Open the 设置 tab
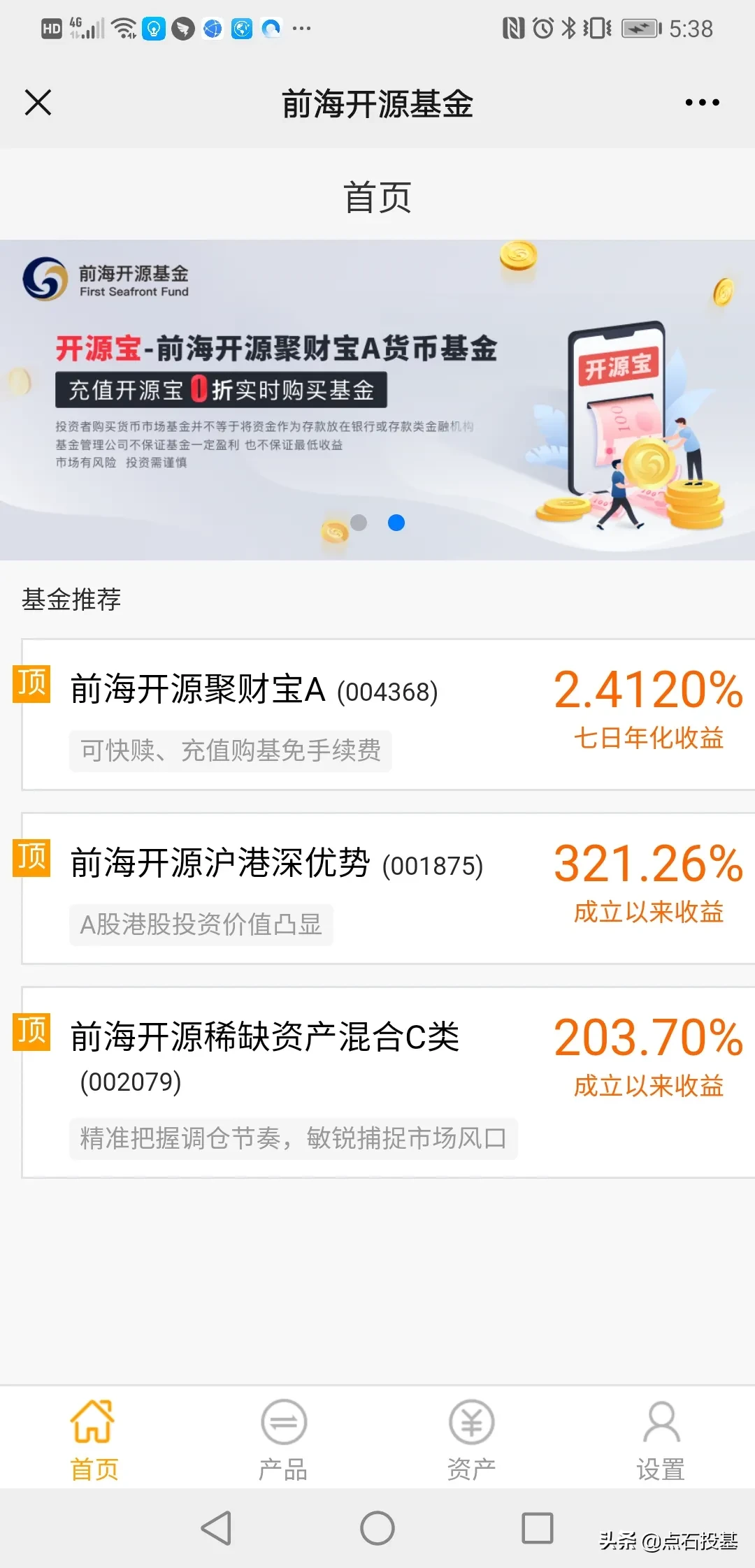The width and height of the screenshot is (755, 1568). point(661,1439)
